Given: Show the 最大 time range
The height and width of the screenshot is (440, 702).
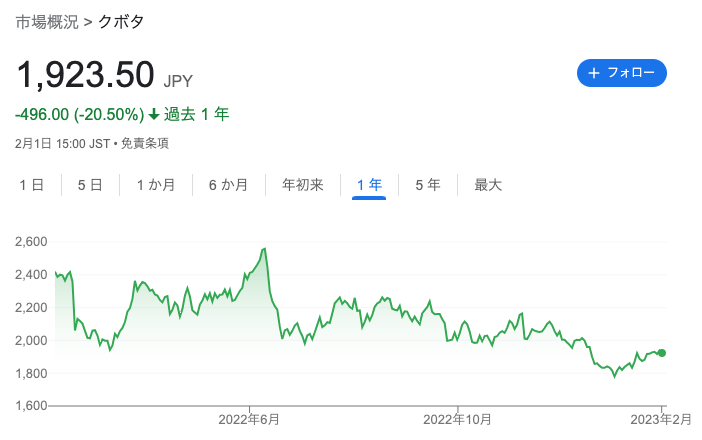Looking at the screenshot, I should coord(488,184).
